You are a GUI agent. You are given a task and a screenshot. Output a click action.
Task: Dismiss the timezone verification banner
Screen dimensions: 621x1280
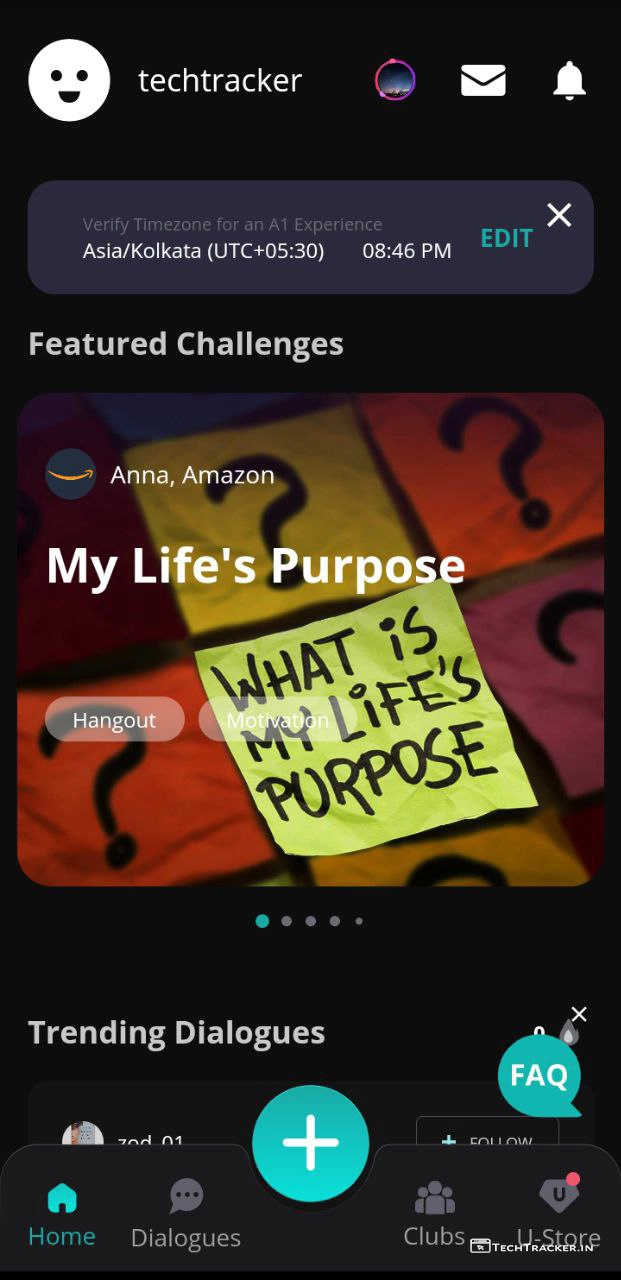559,214
